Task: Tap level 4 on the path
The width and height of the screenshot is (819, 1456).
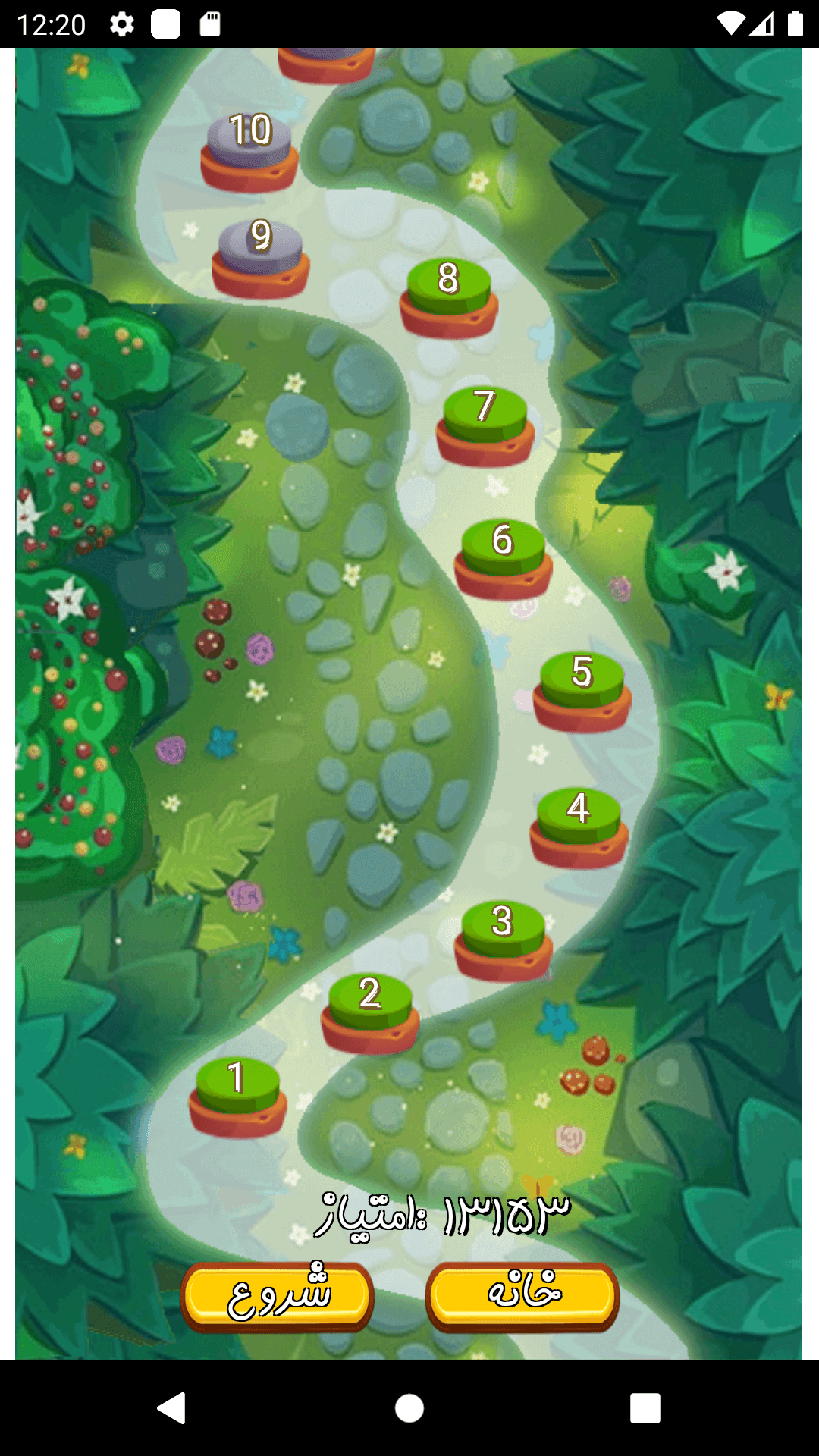Action: (579, 827)
